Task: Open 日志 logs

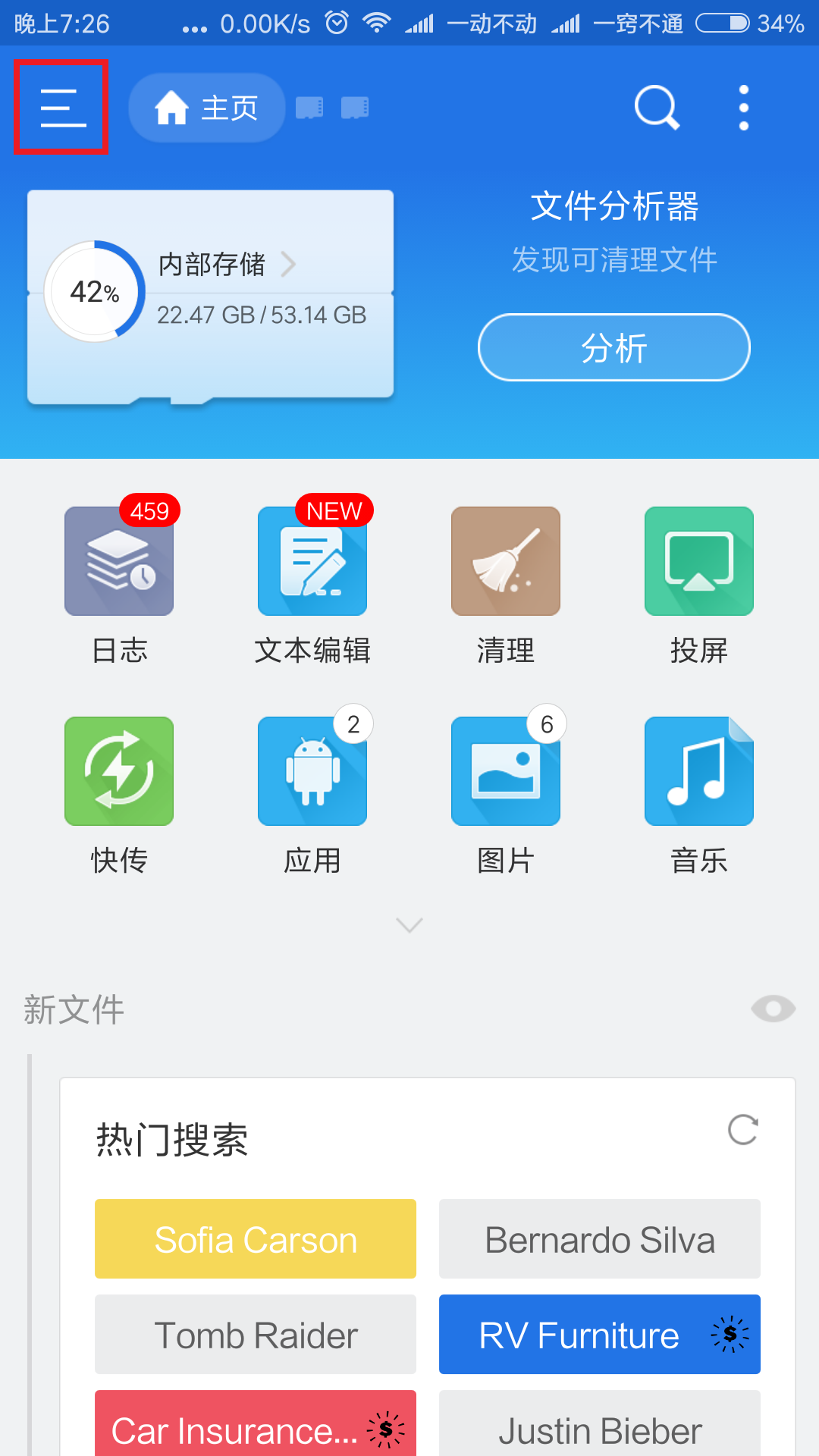Action: [x=119, y=562]
